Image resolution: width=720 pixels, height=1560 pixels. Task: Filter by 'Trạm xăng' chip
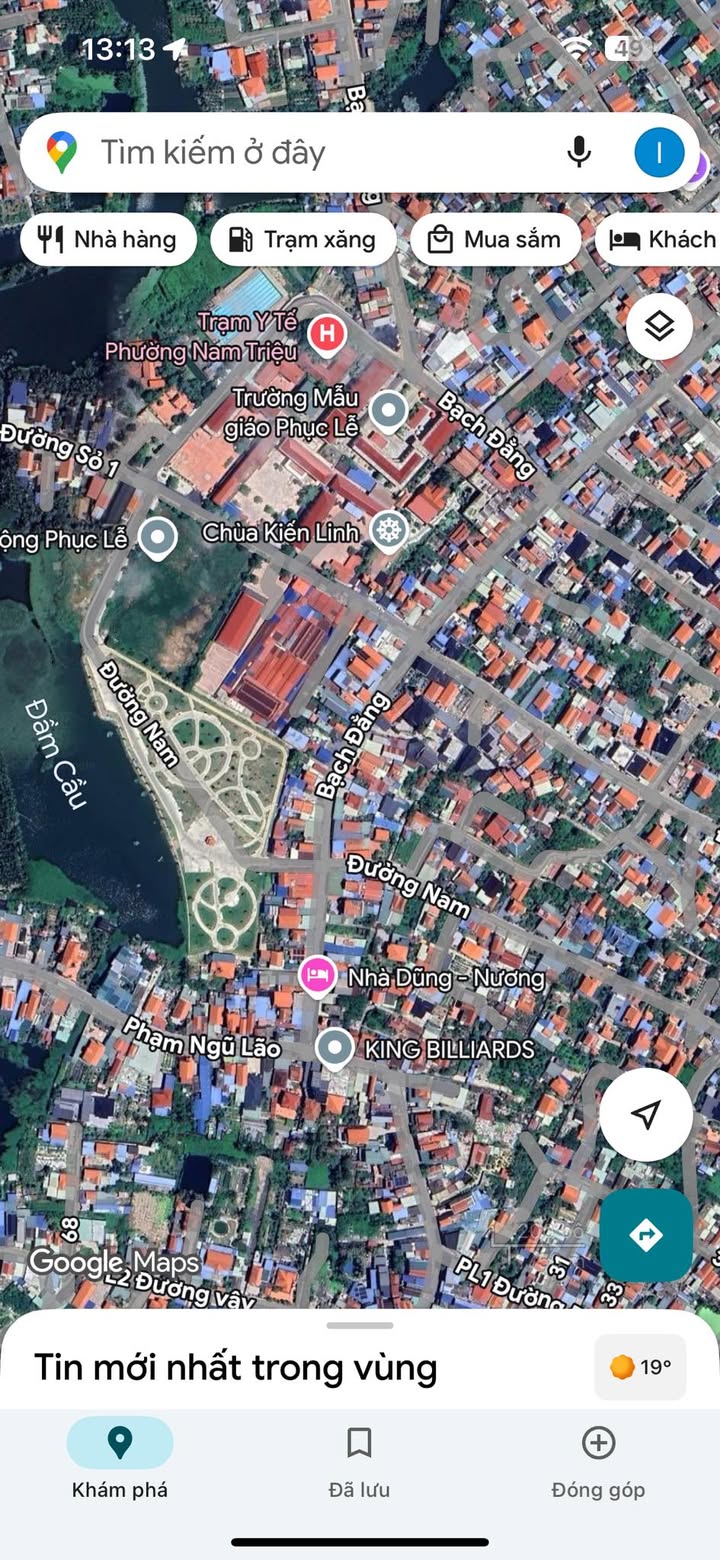click(303, 240)
